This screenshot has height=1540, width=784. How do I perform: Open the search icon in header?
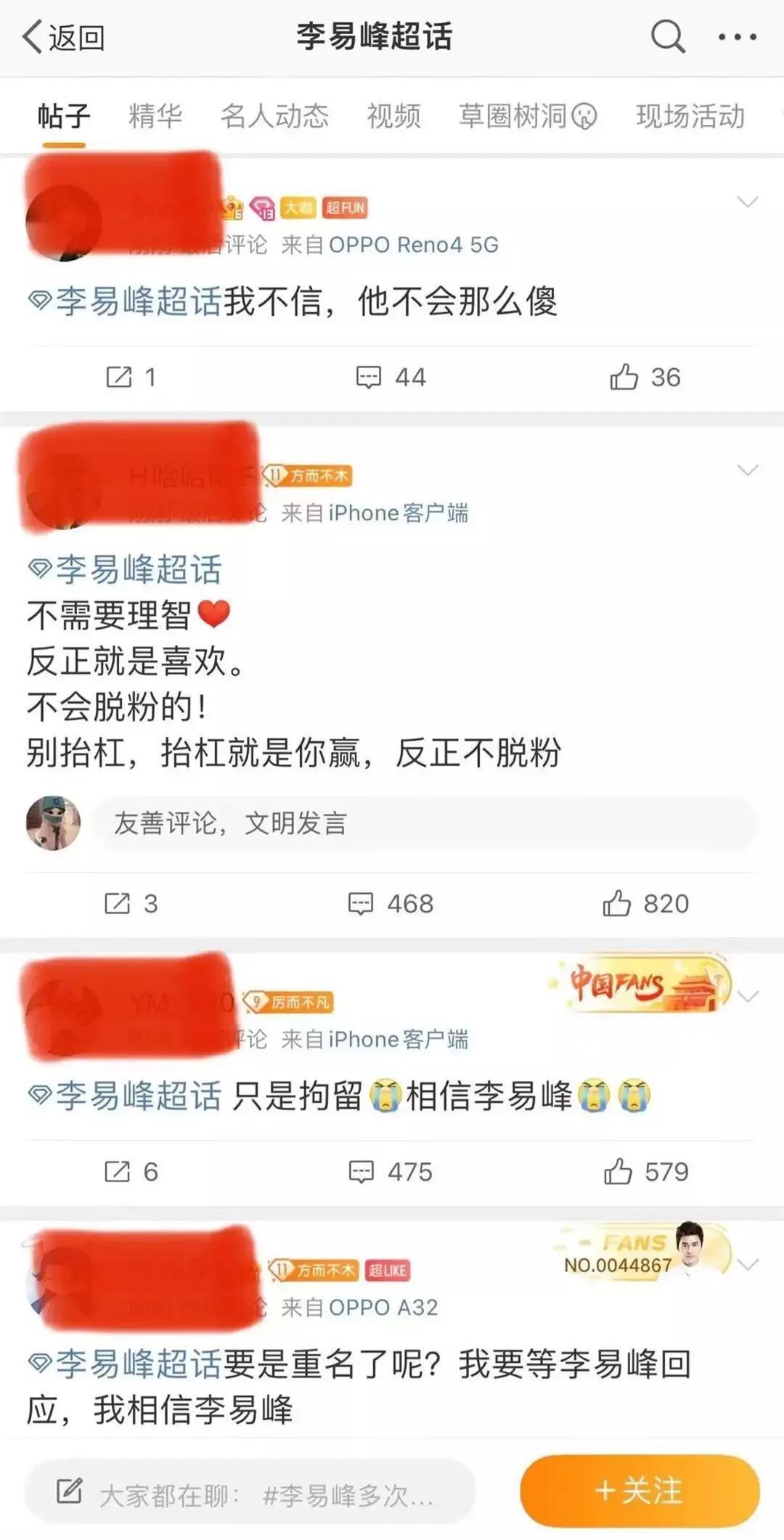(x=667, y=36)
